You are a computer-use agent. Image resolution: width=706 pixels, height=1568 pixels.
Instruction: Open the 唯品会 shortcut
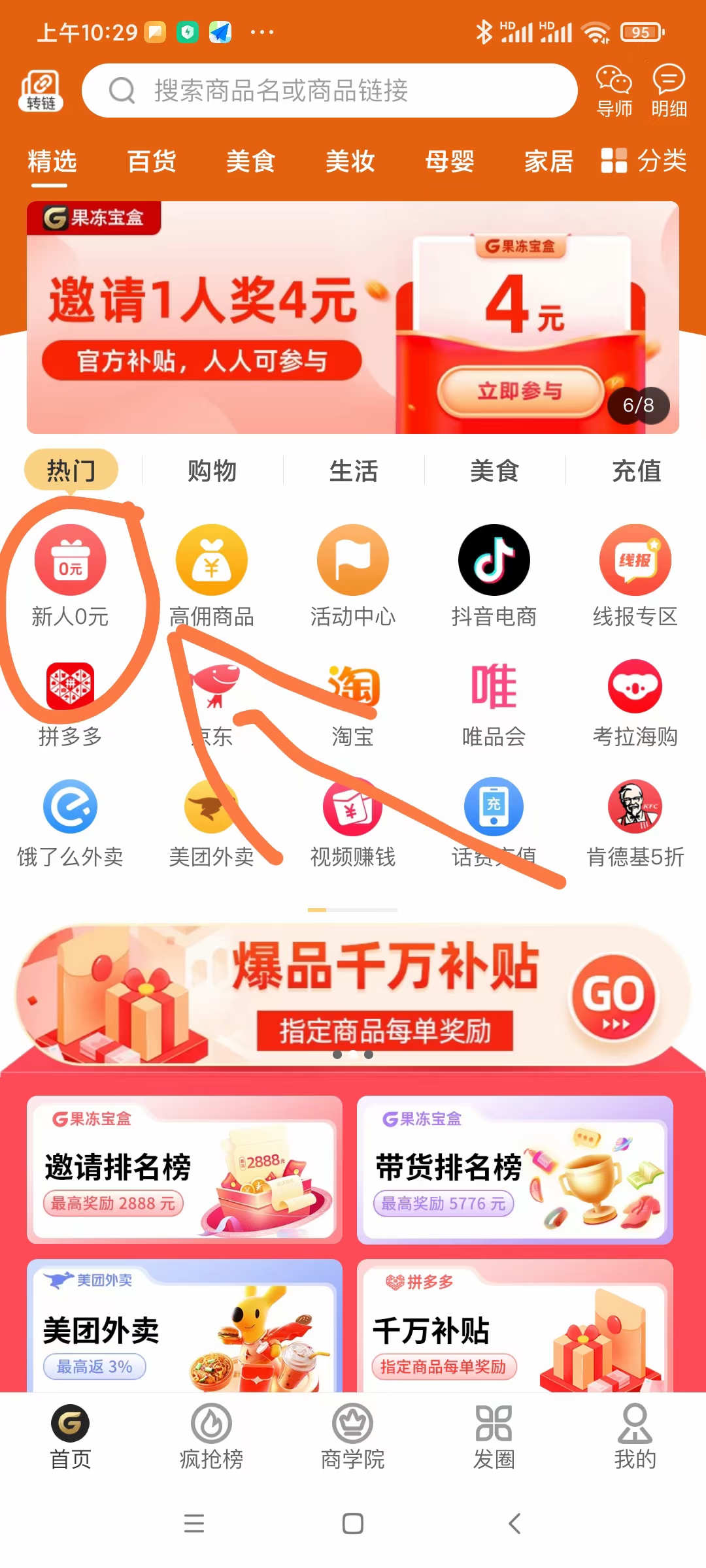tap(494, 702)
